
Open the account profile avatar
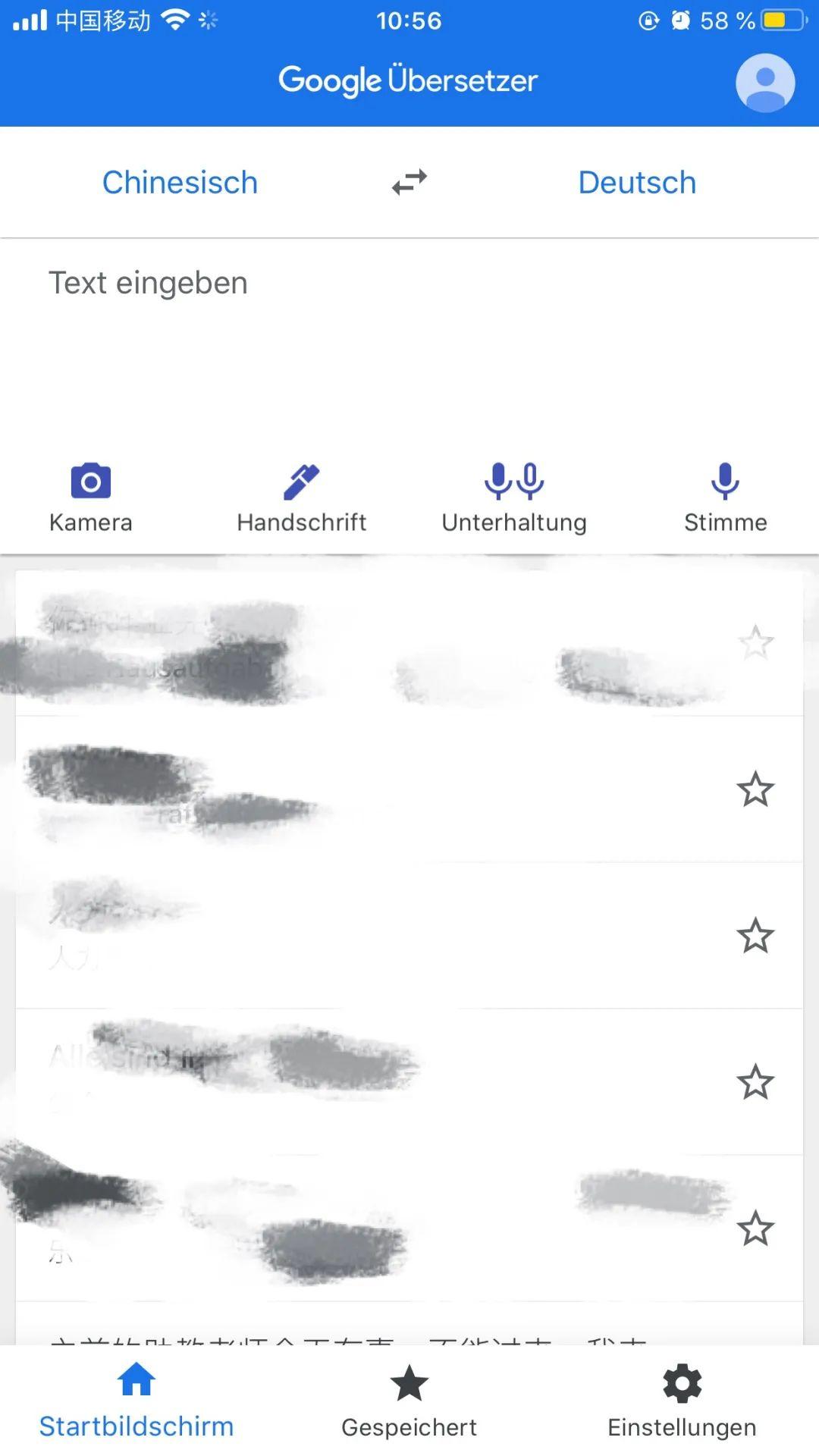(x=764, y=83)
